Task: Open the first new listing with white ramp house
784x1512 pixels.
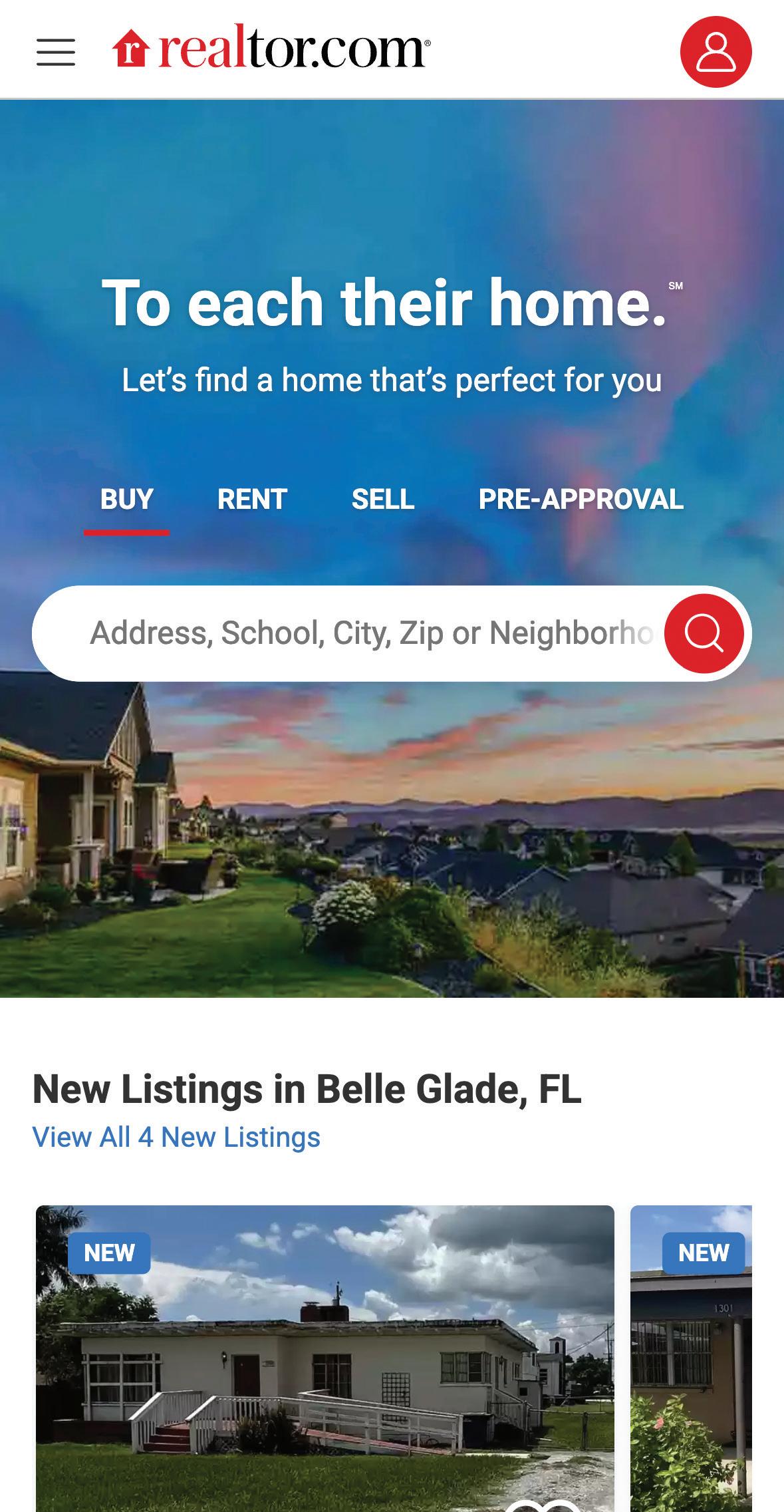Action: (325, 1364)
